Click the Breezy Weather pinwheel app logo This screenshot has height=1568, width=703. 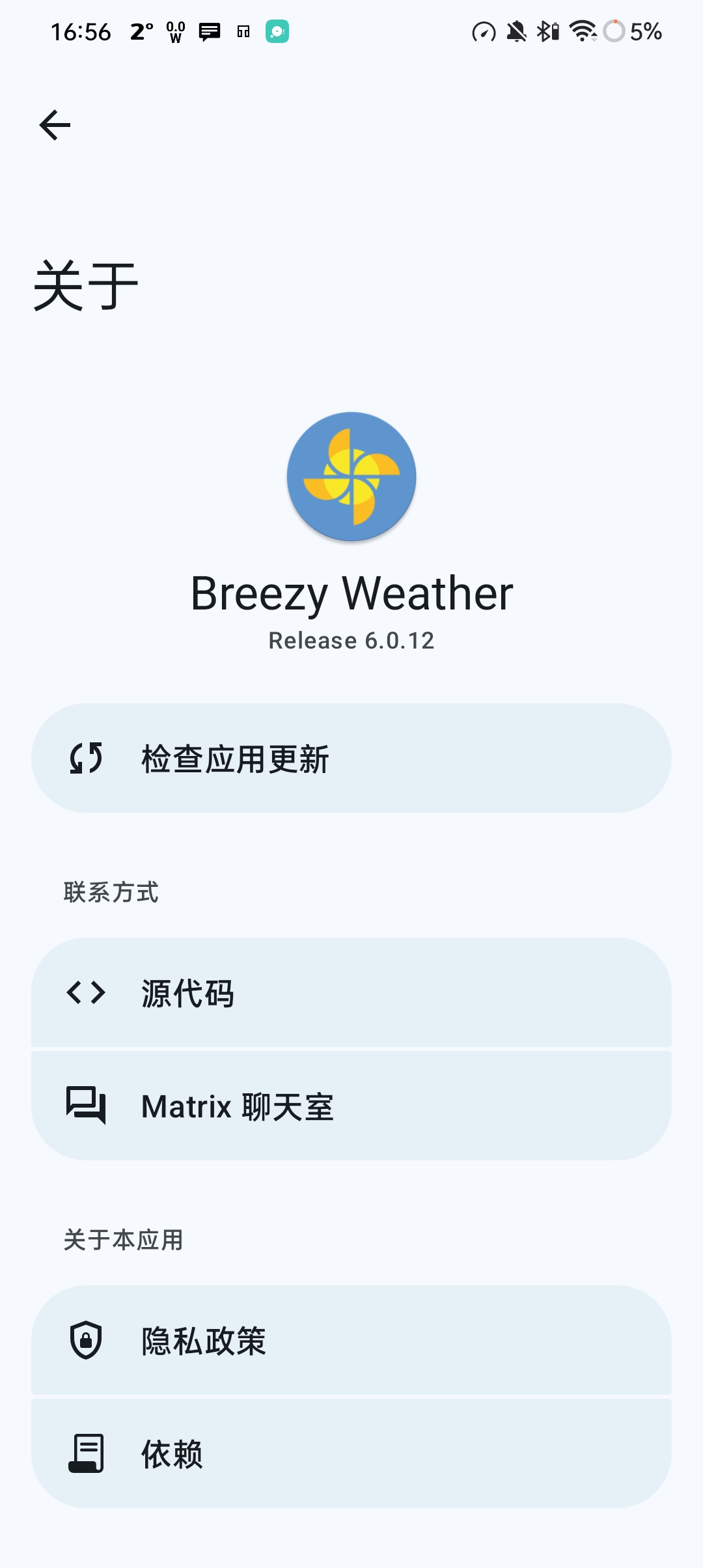pyautogui.click(x=351, y=476)
